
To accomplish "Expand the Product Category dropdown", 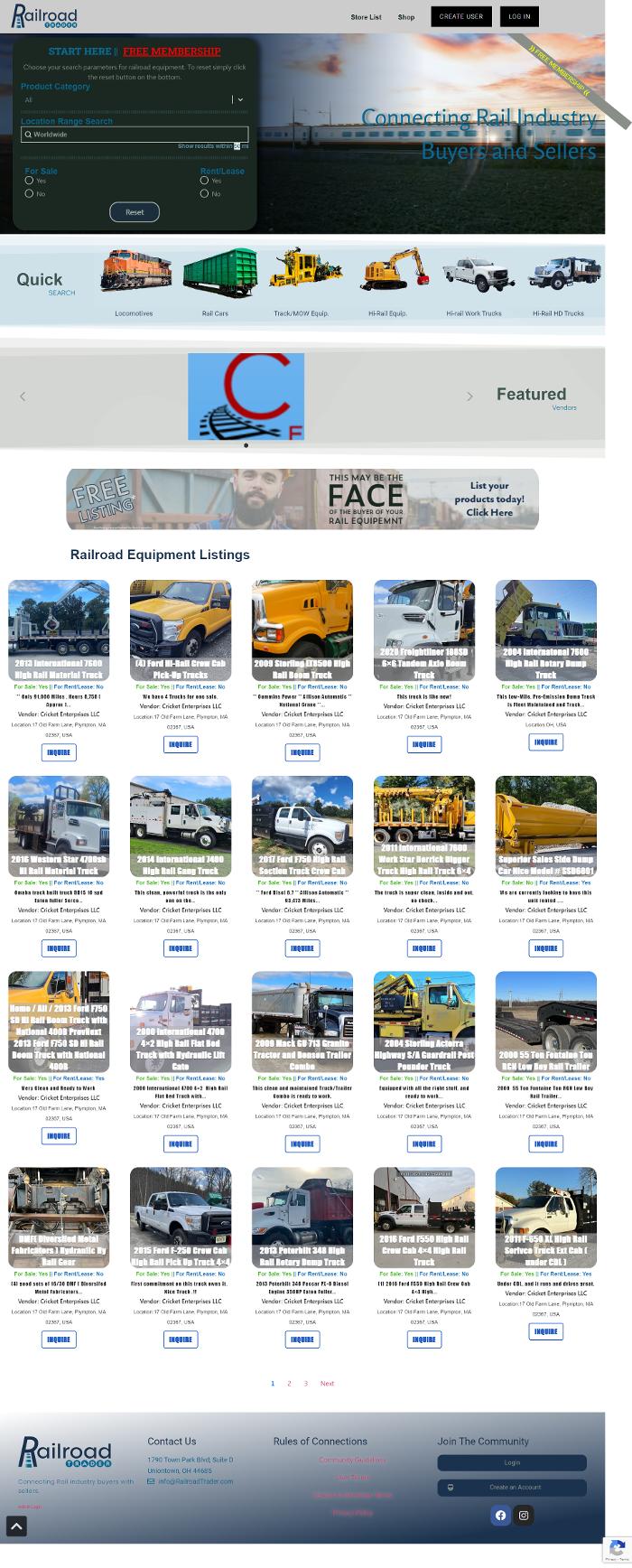I will (134, 99).
